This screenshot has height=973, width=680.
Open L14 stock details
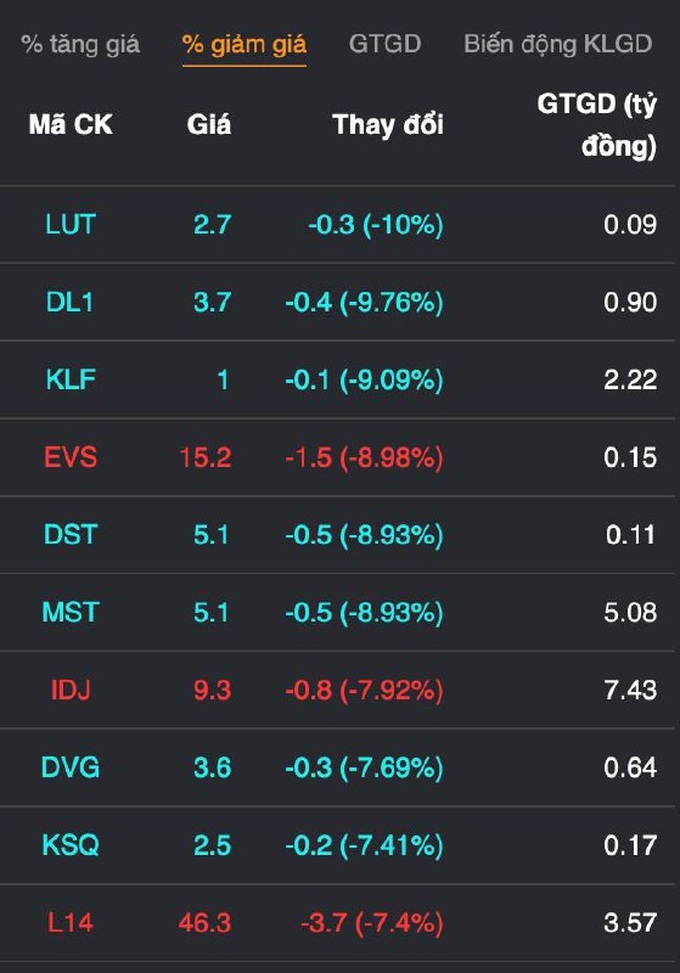click(x=70, y=922)
